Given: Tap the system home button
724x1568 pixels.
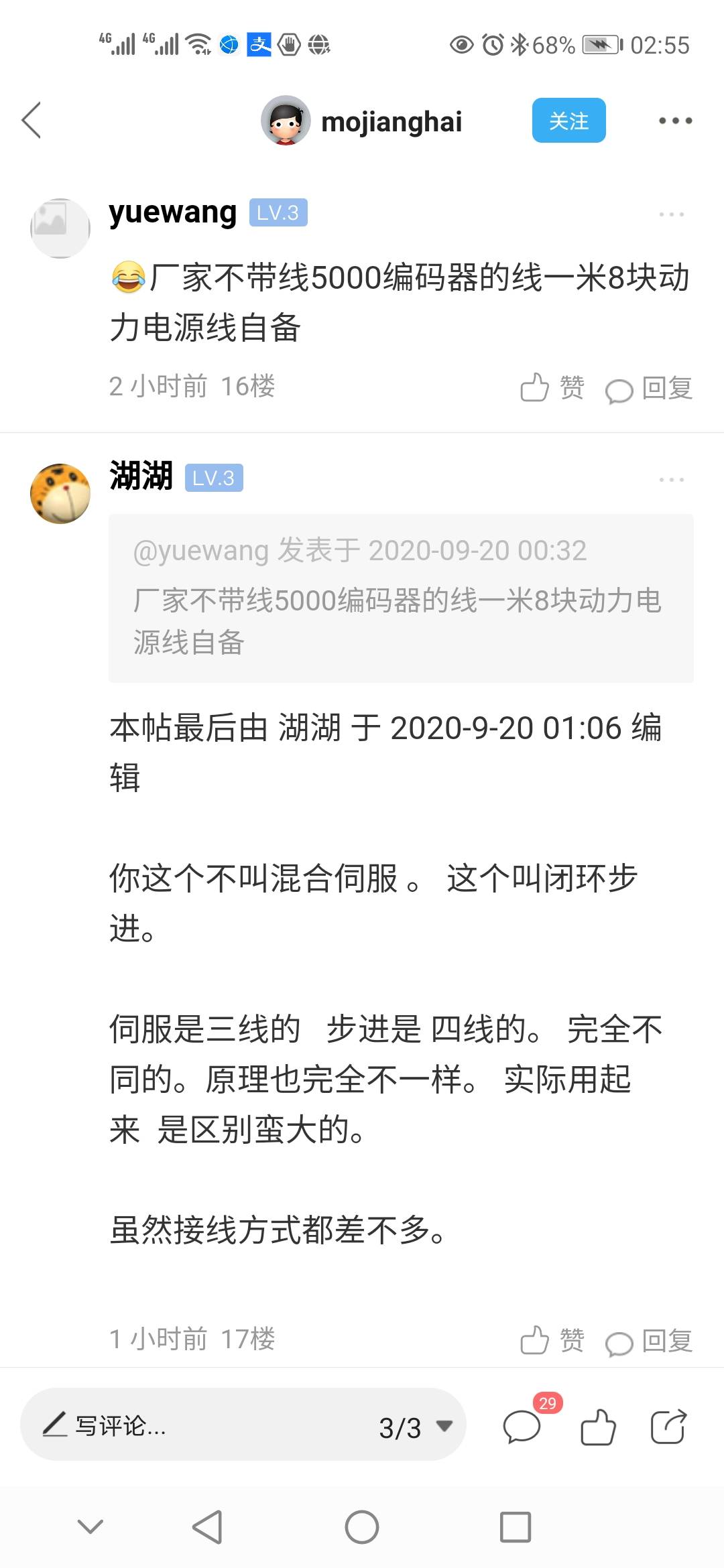Looking at the screenshot, I should (362, 1527).
